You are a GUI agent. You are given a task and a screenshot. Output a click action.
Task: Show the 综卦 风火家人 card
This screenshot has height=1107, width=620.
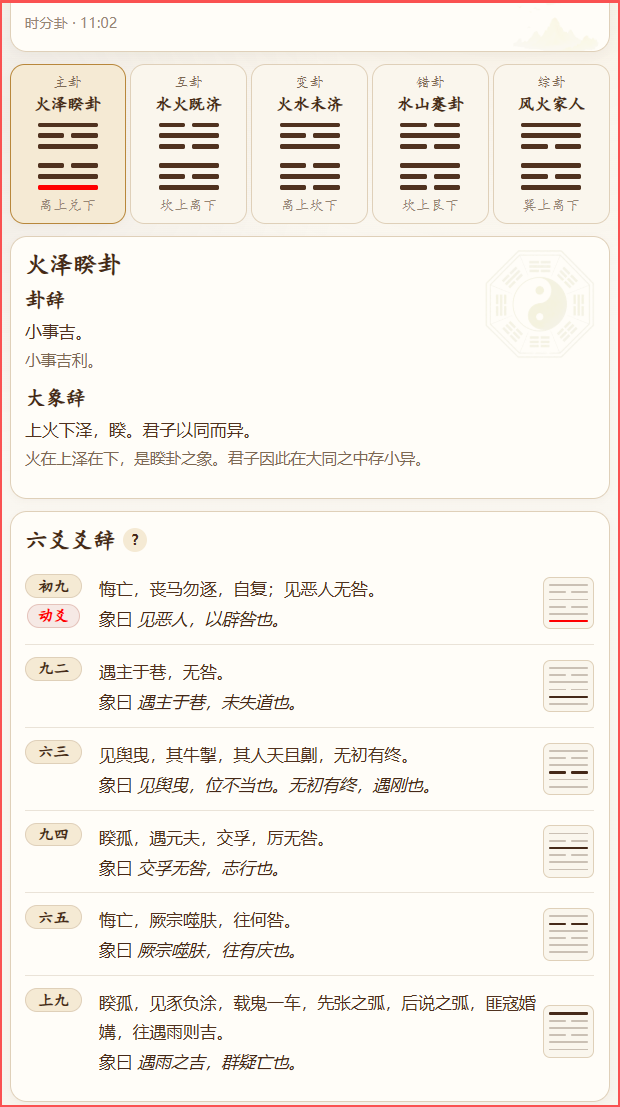pyautogui.click(x=551, y=144)
